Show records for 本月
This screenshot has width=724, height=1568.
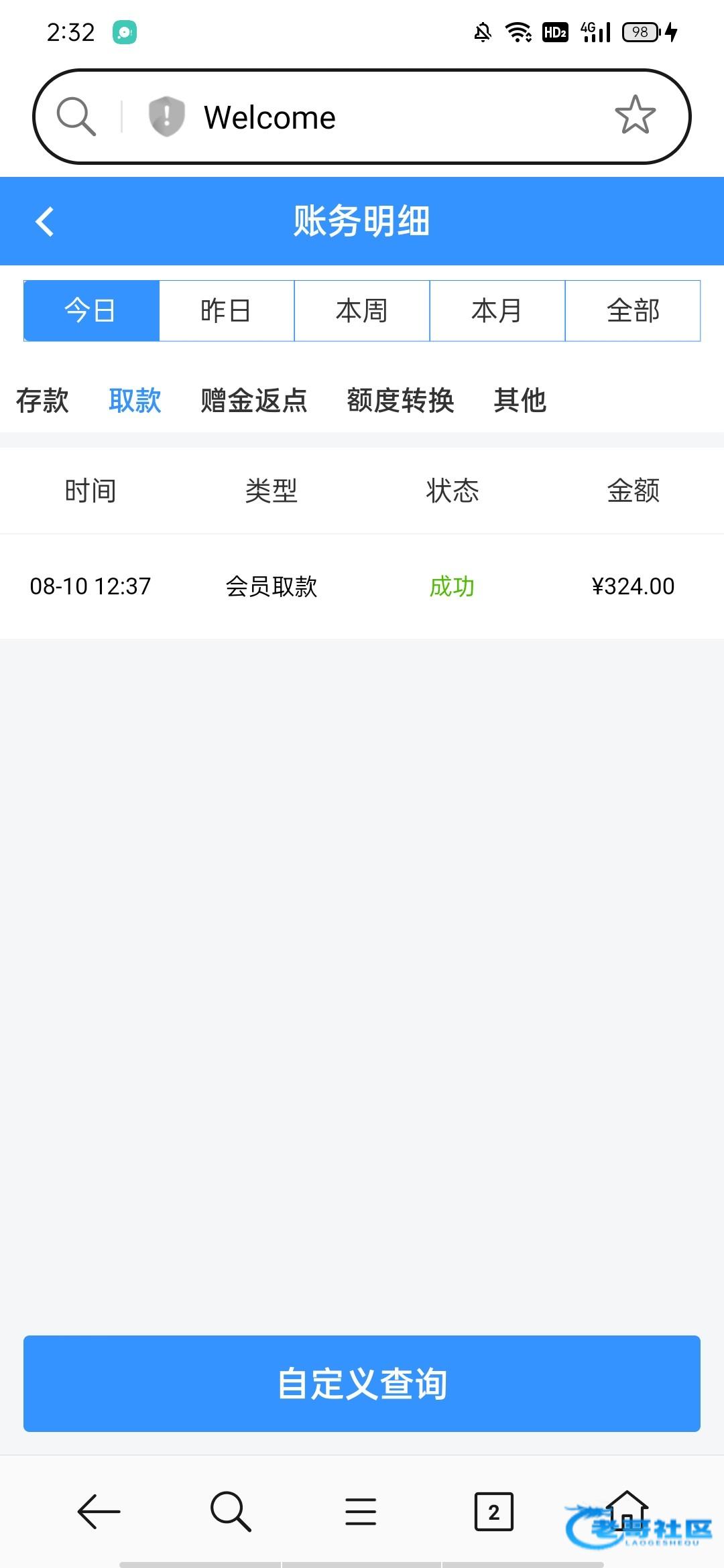point(497,311)
